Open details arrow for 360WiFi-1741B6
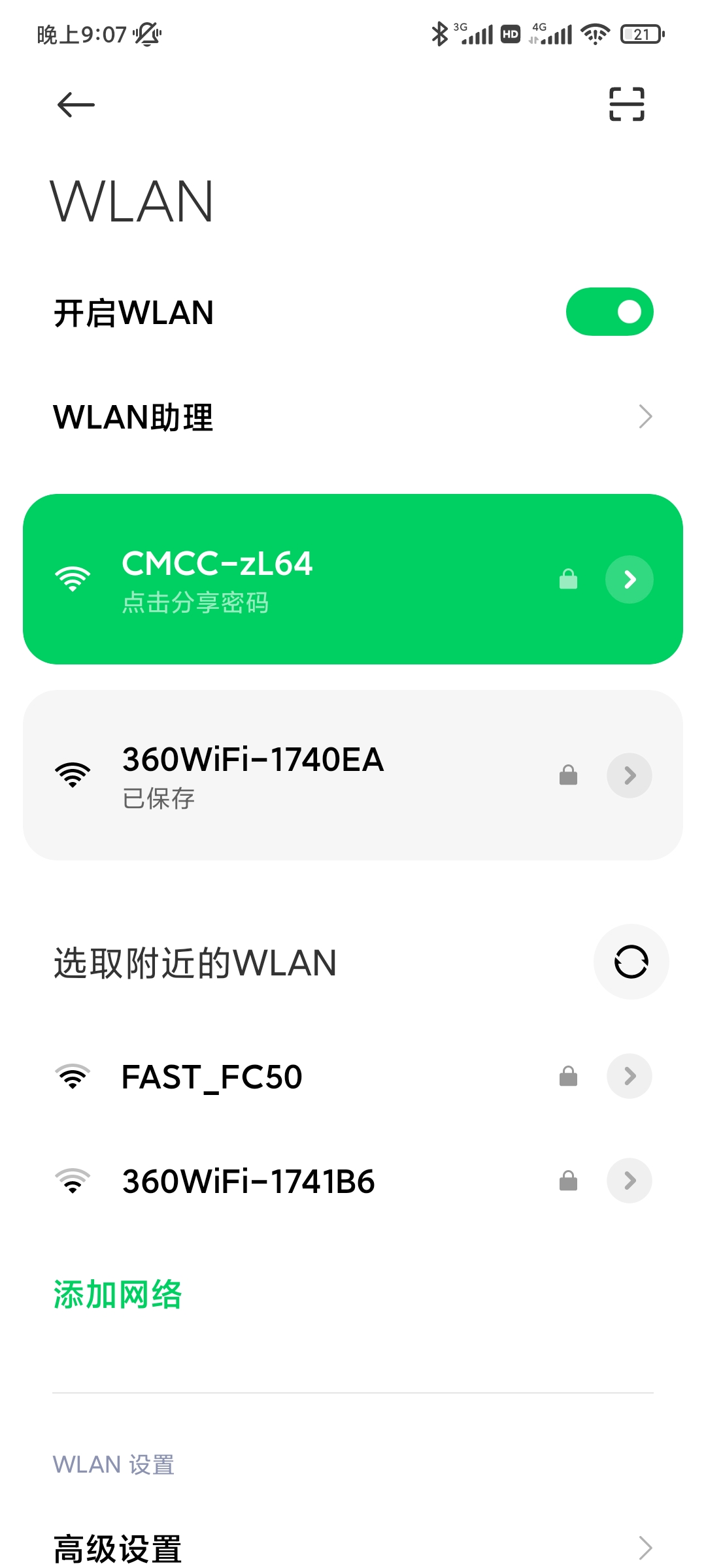This screenshot has width=706, height=1568. pos(630,1181)
